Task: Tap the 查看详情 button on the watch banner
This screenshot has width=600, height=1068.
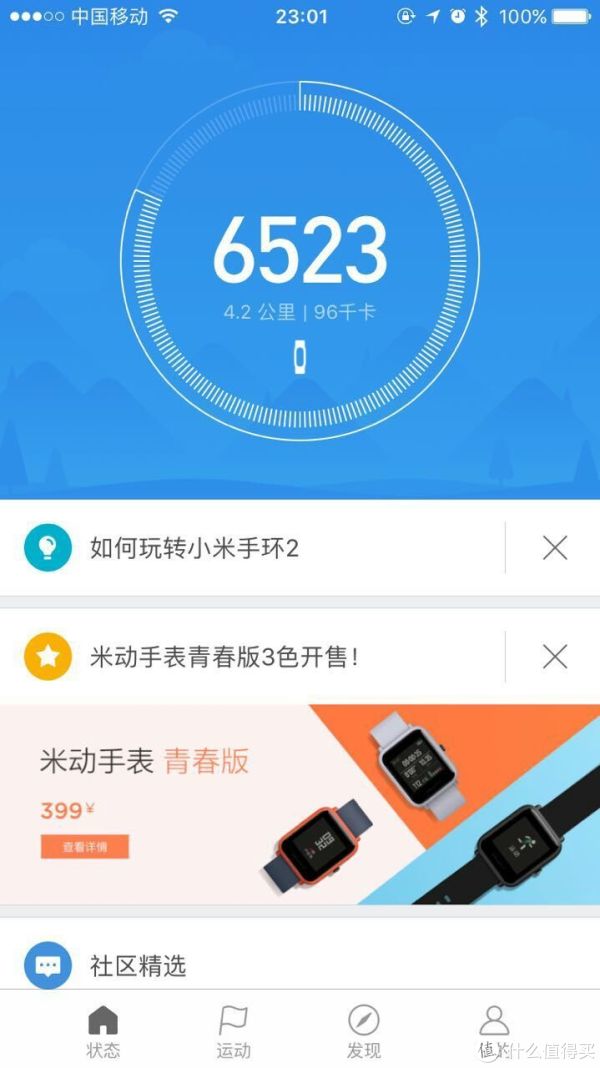Action: pos(85,847)
